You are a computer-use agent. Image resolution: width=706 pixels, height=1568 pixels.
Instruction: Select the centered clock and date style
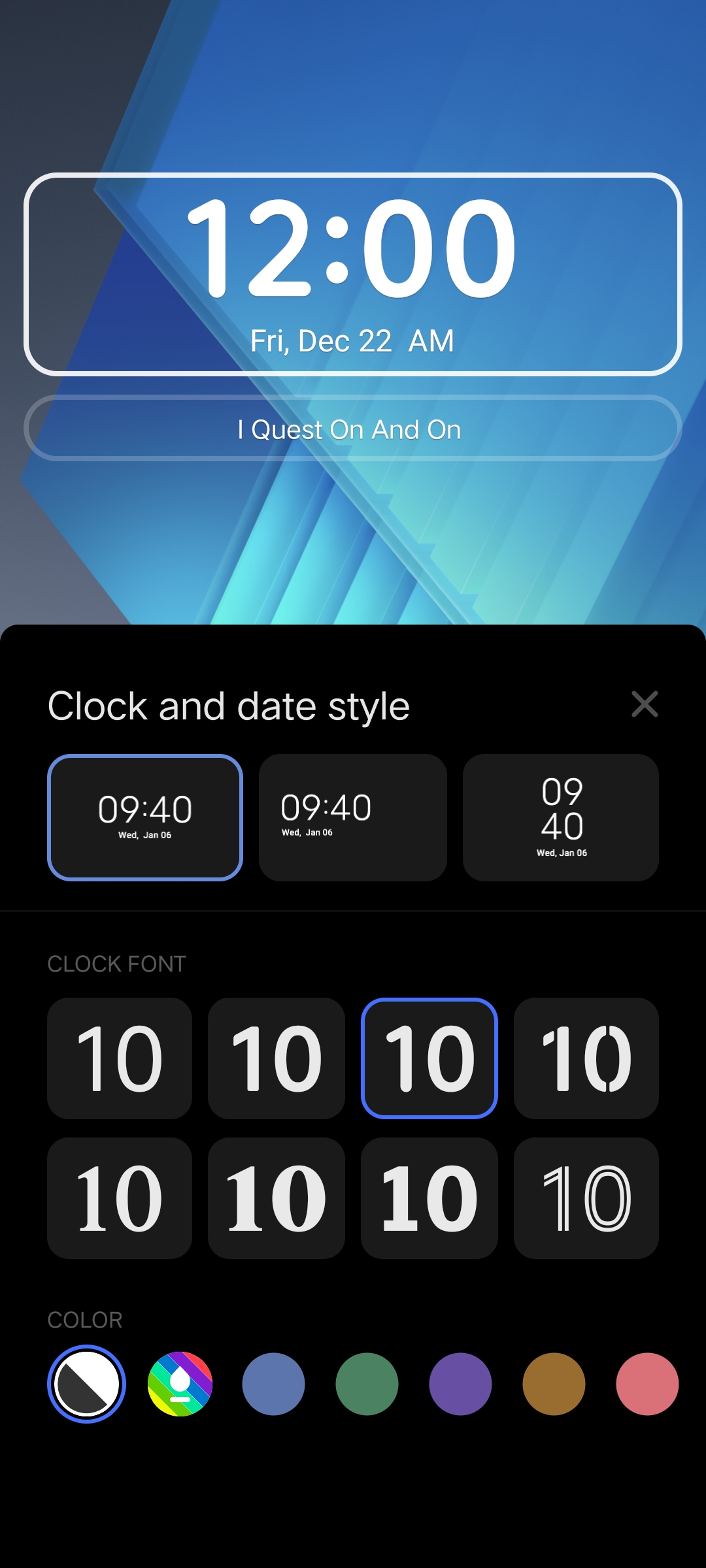point(145,817)
